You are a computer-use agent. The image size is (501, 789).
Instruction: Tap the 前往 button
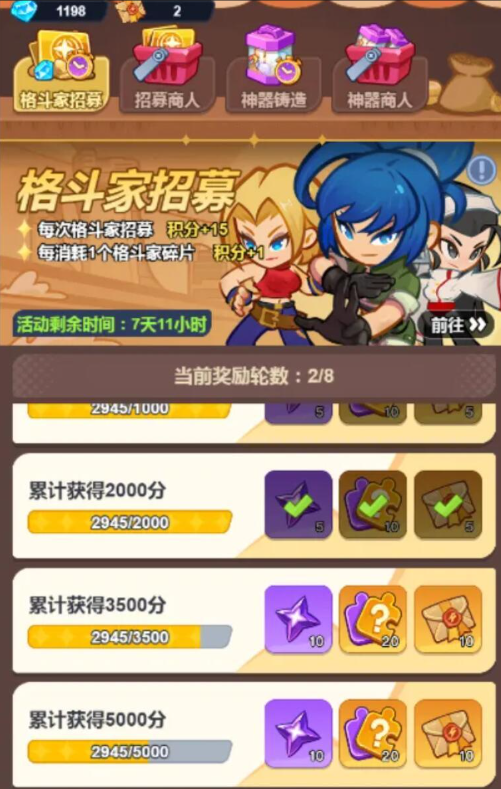[458, 326]
